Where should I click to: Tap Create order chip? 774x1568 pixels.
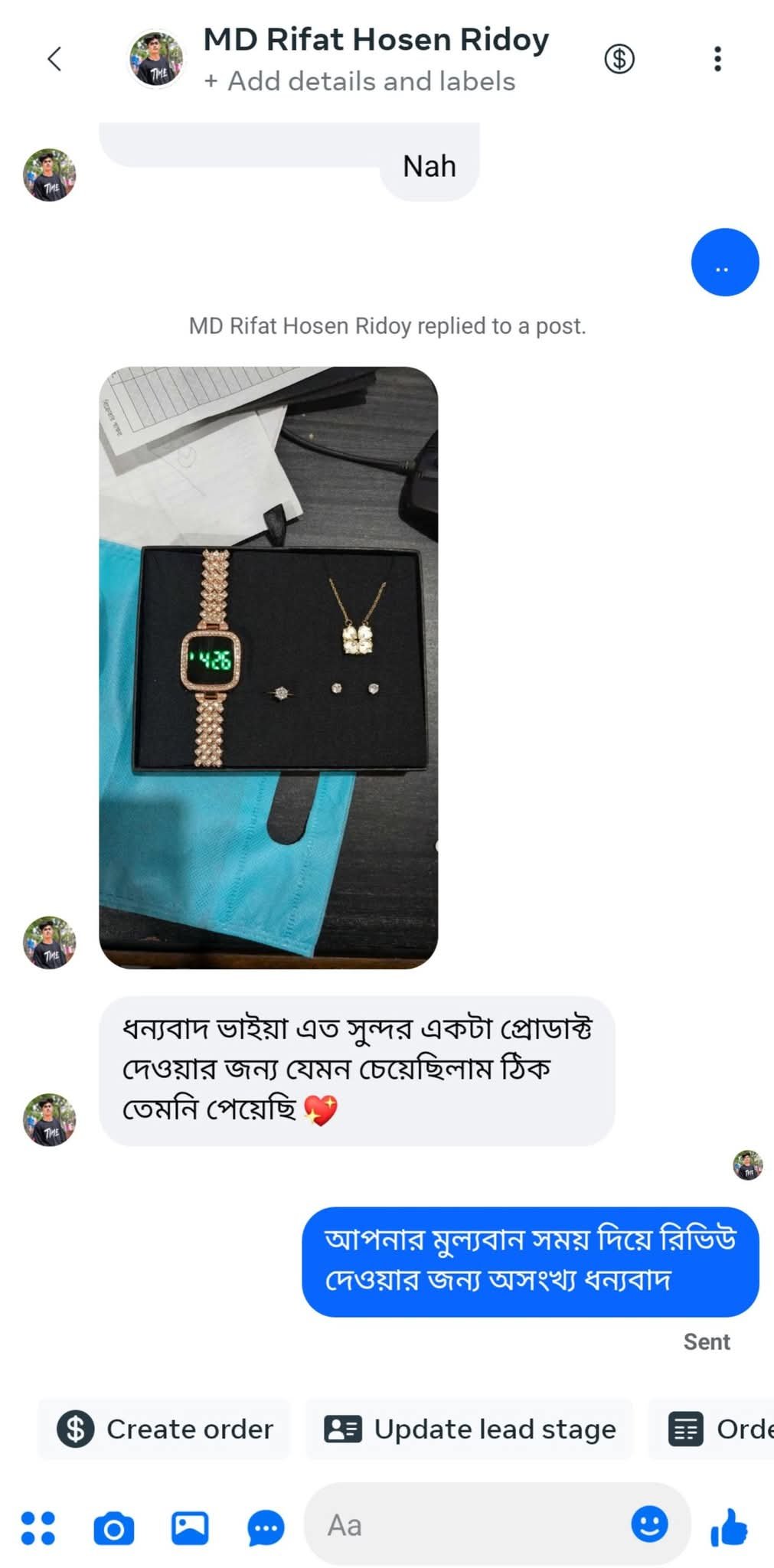coord(165,1429)
